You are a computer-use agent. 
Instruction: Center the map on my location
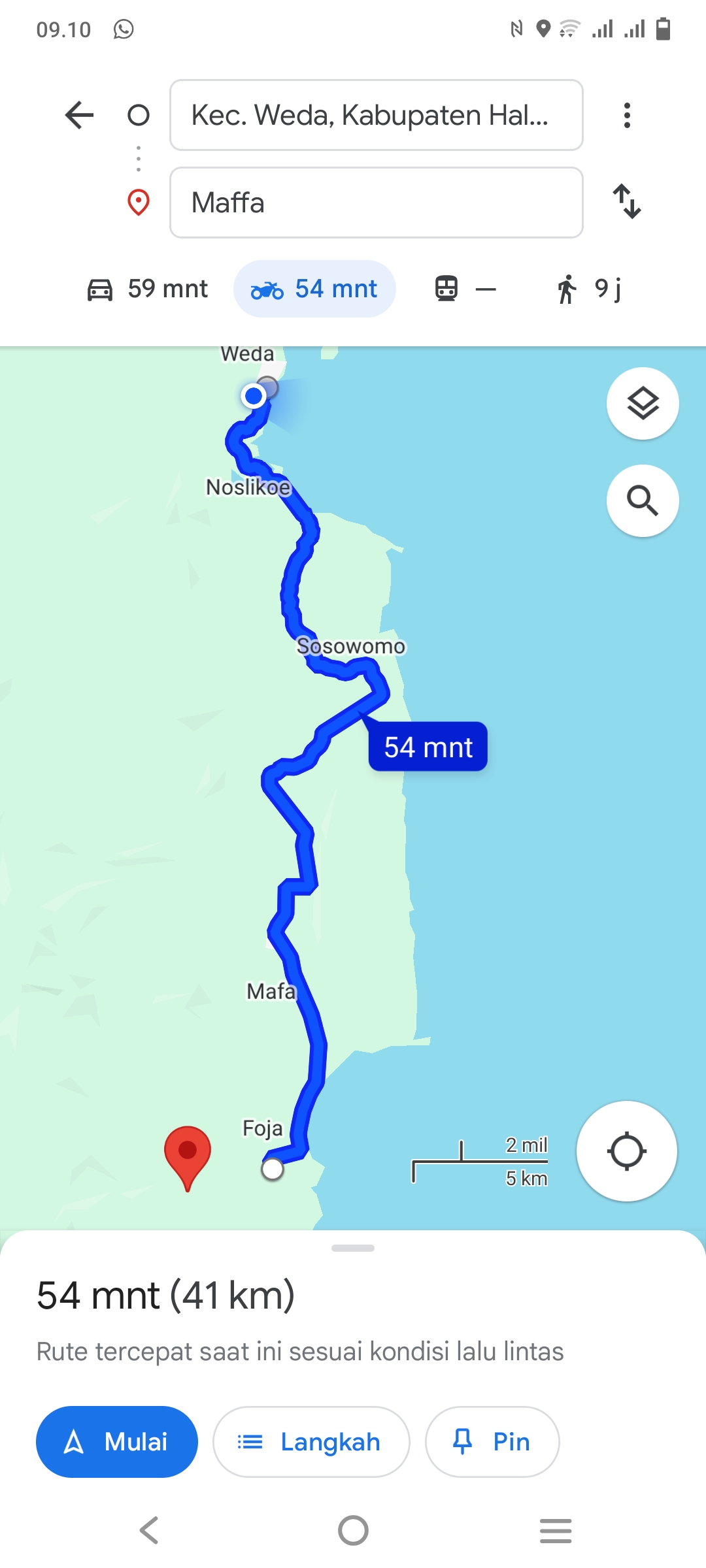[x=626, y=1151]
